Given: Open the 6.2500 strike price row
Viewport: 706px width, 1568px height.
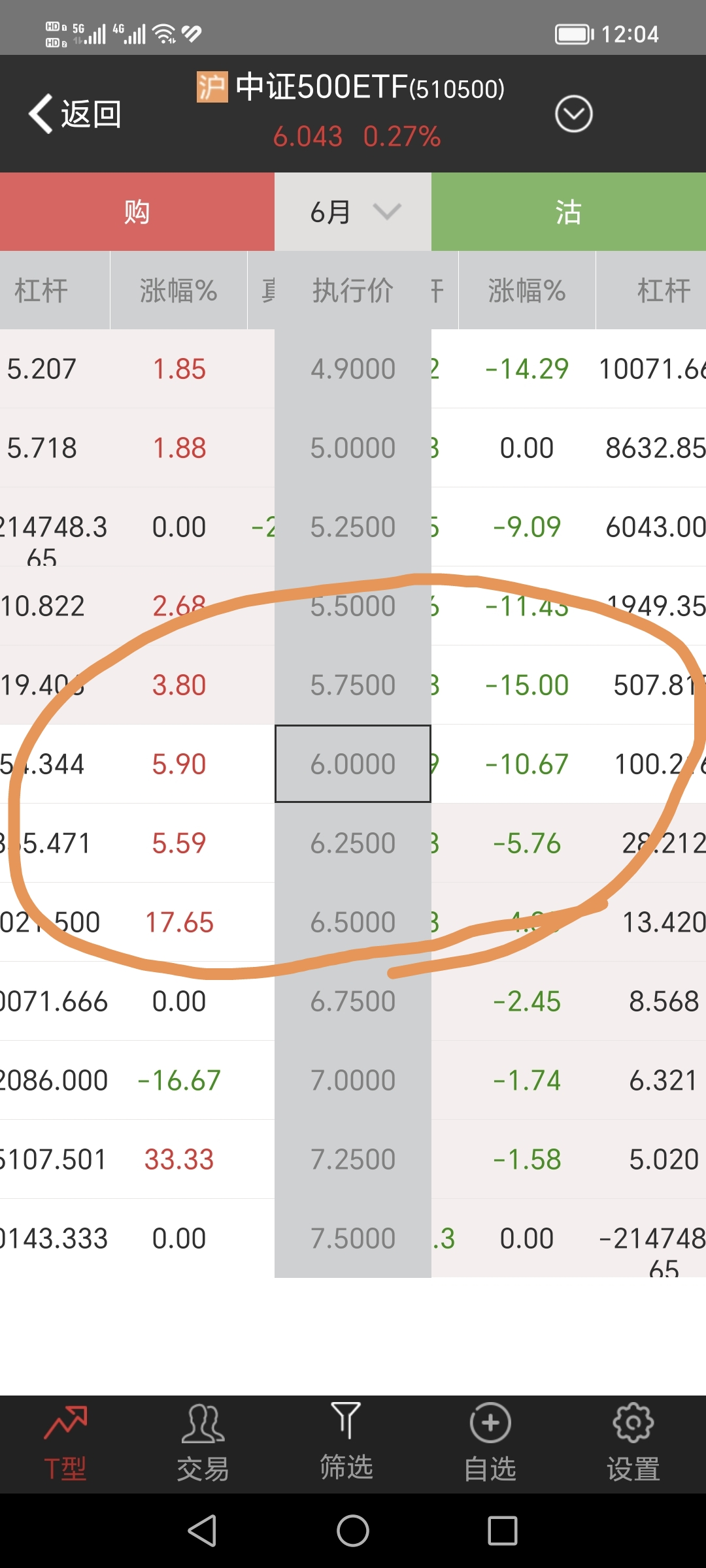Looking at the screenshot, I should (x=353, y=843).
